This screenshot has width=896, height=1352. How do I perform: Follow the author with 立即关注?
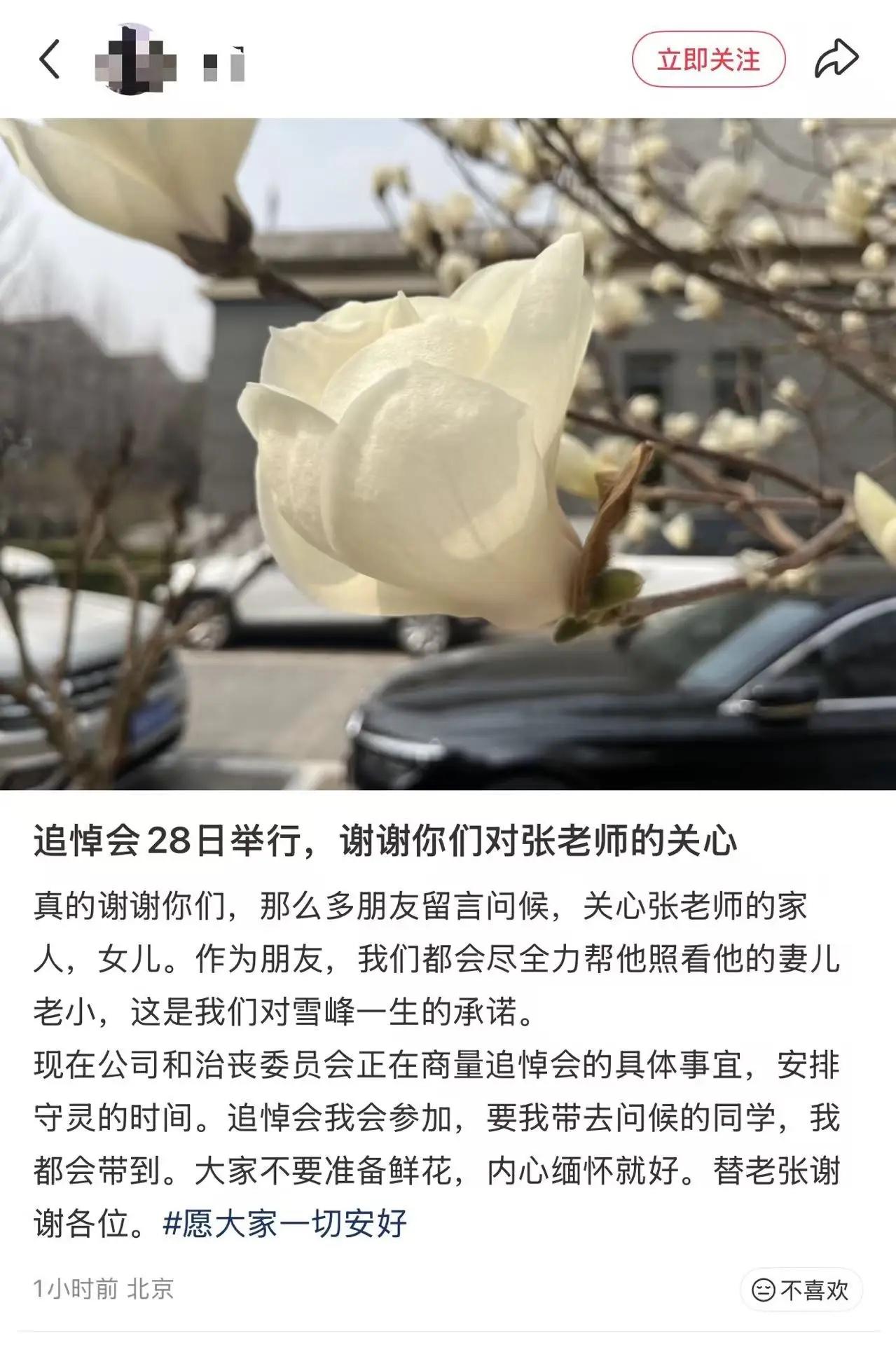(x=708, y=60)
